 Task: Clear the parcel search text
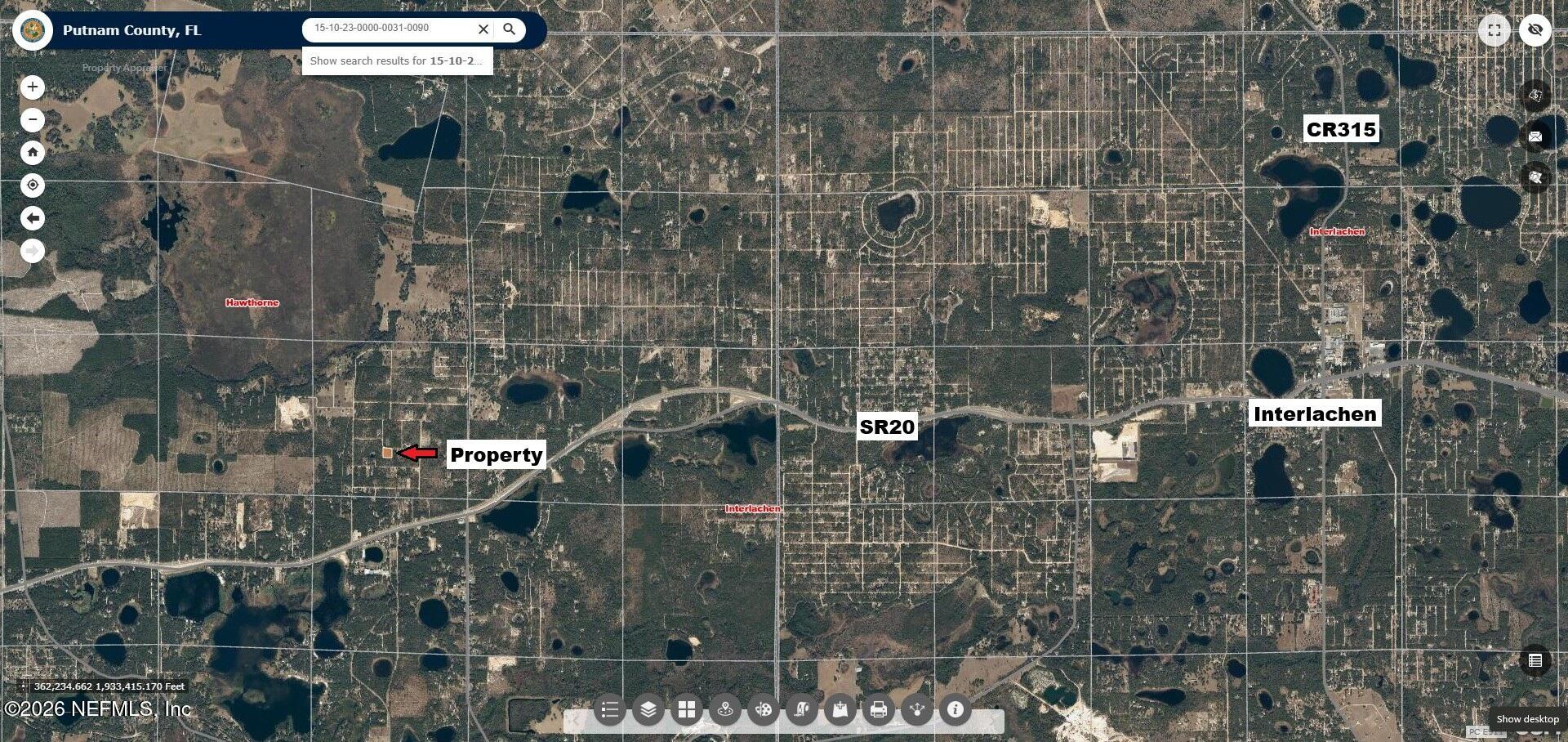tap(483, 29)
